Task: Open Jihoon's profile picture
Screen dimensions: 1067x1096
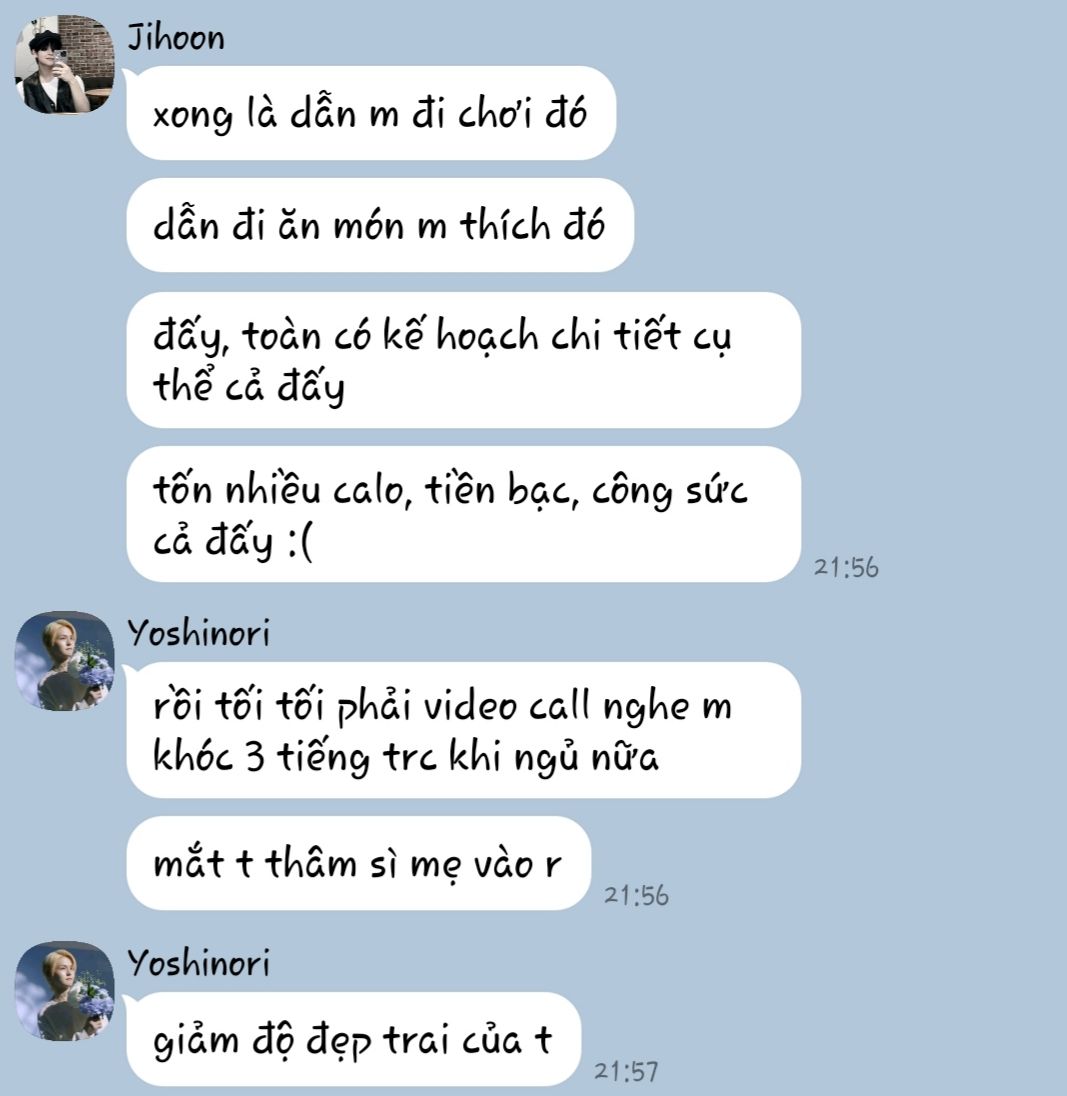Action: [x=64, y=64]
